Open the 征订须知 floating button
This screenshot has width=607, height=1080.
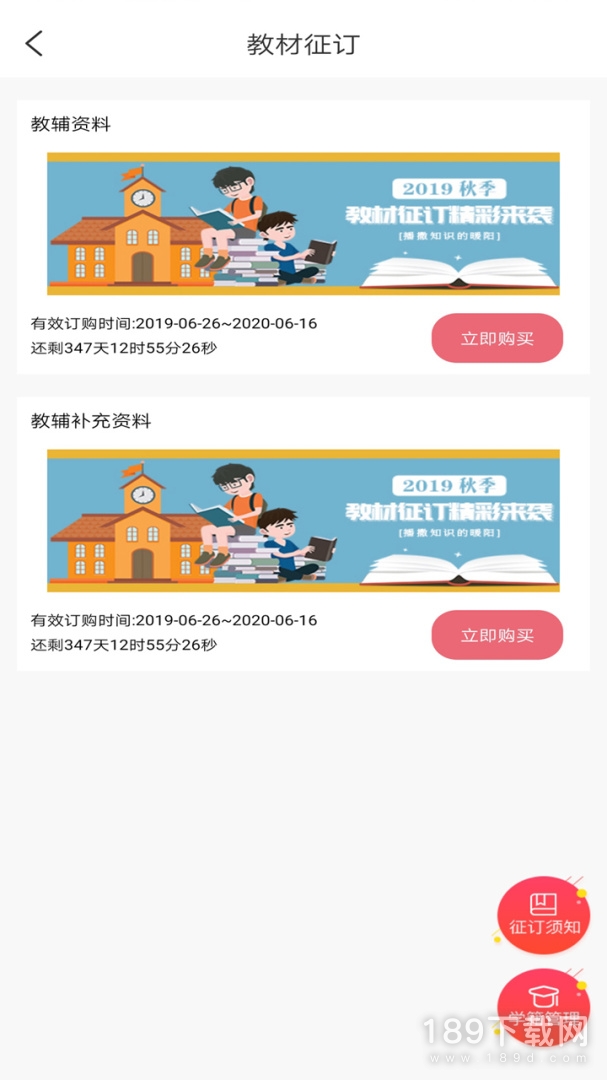[x=544, y=914]
